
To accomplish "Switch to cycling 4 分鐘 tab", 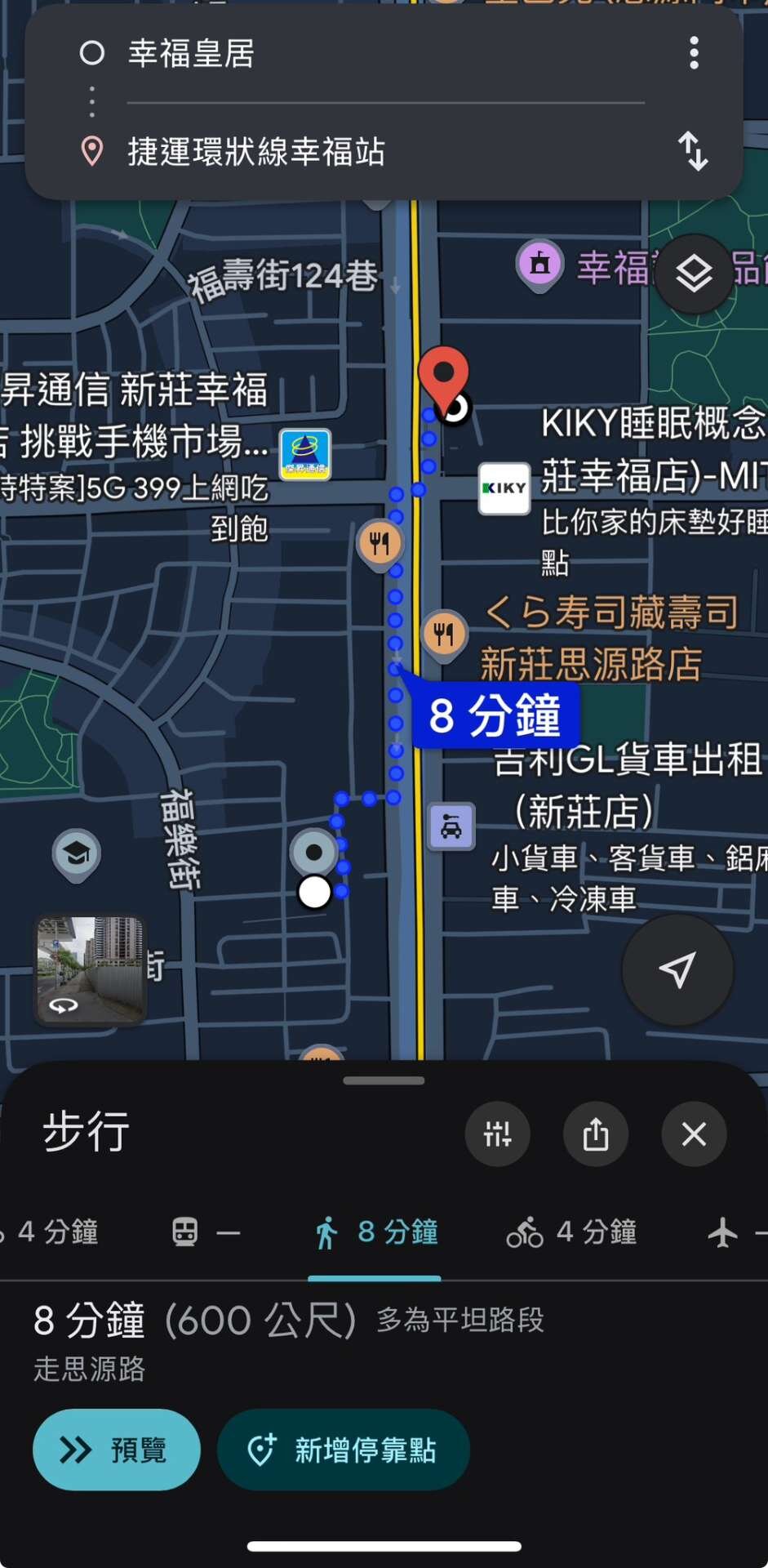I will click(571, 1232).
